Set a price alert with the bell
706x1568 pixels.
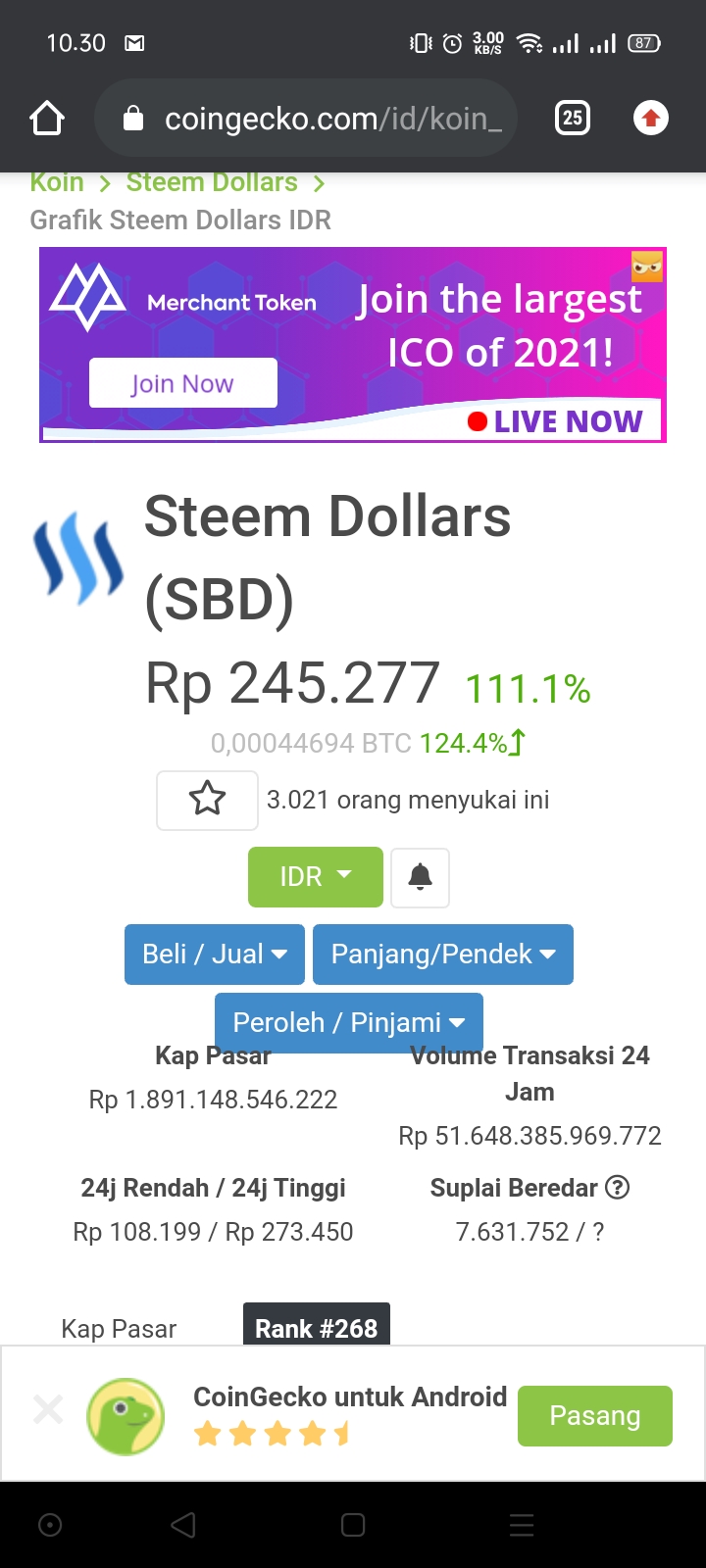pos(420,876)
